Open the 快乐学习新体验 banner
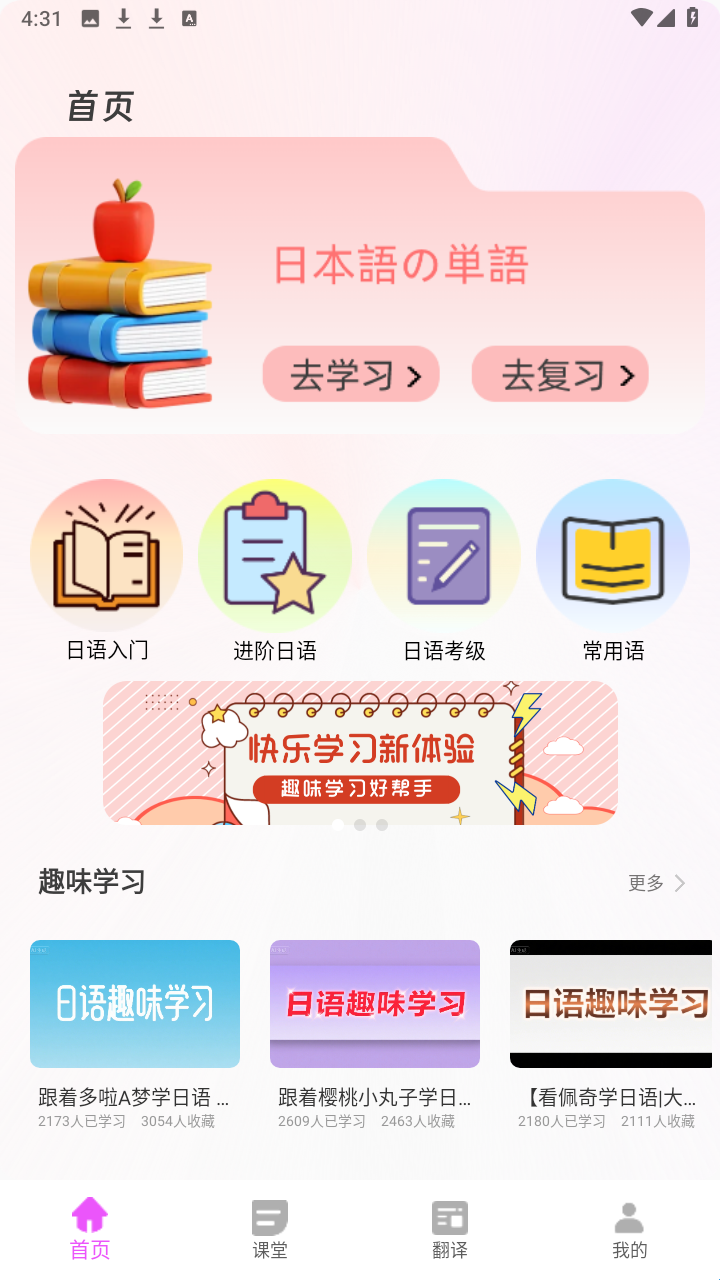This screenshot has width=720, height=1280. [x=360, y=752]
